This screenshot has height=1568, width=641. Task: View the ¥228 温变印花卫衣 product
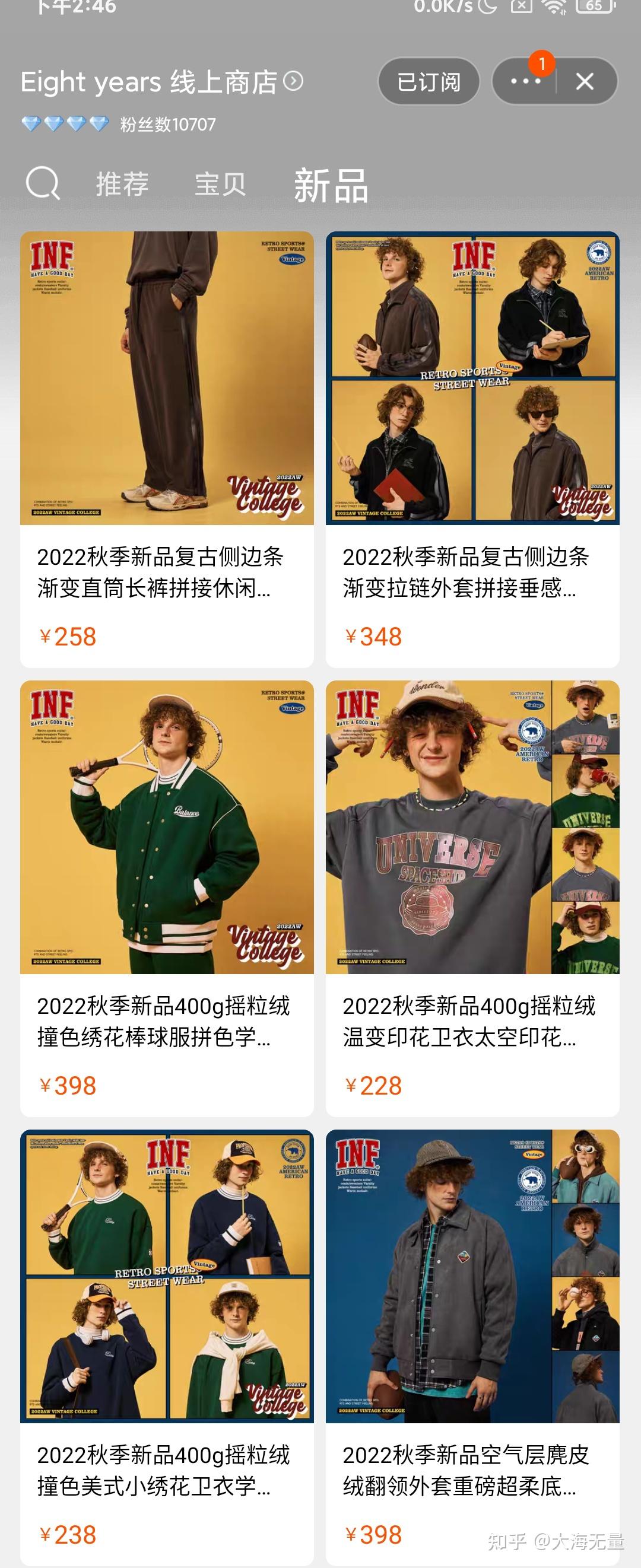(x=472, y=898)
